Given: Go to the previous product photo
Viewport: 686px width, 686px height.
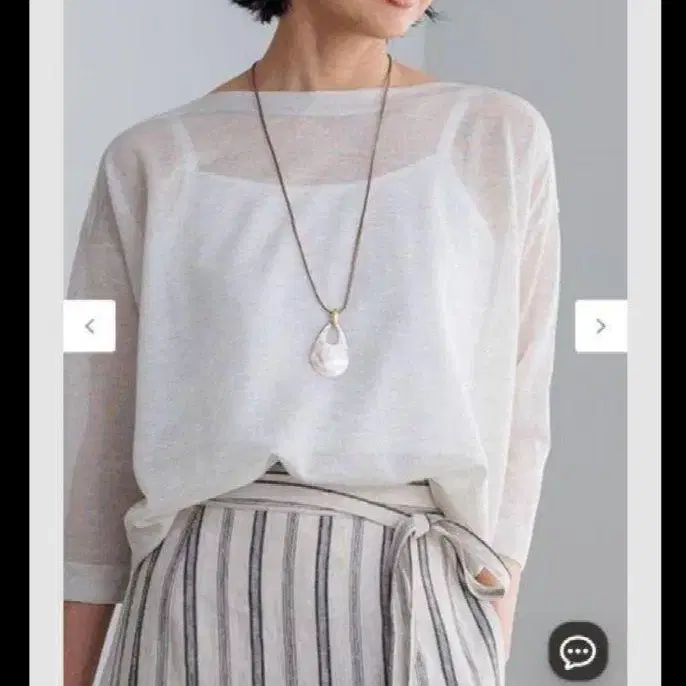Looking at the screenshot, I should (x=90, y=326).
